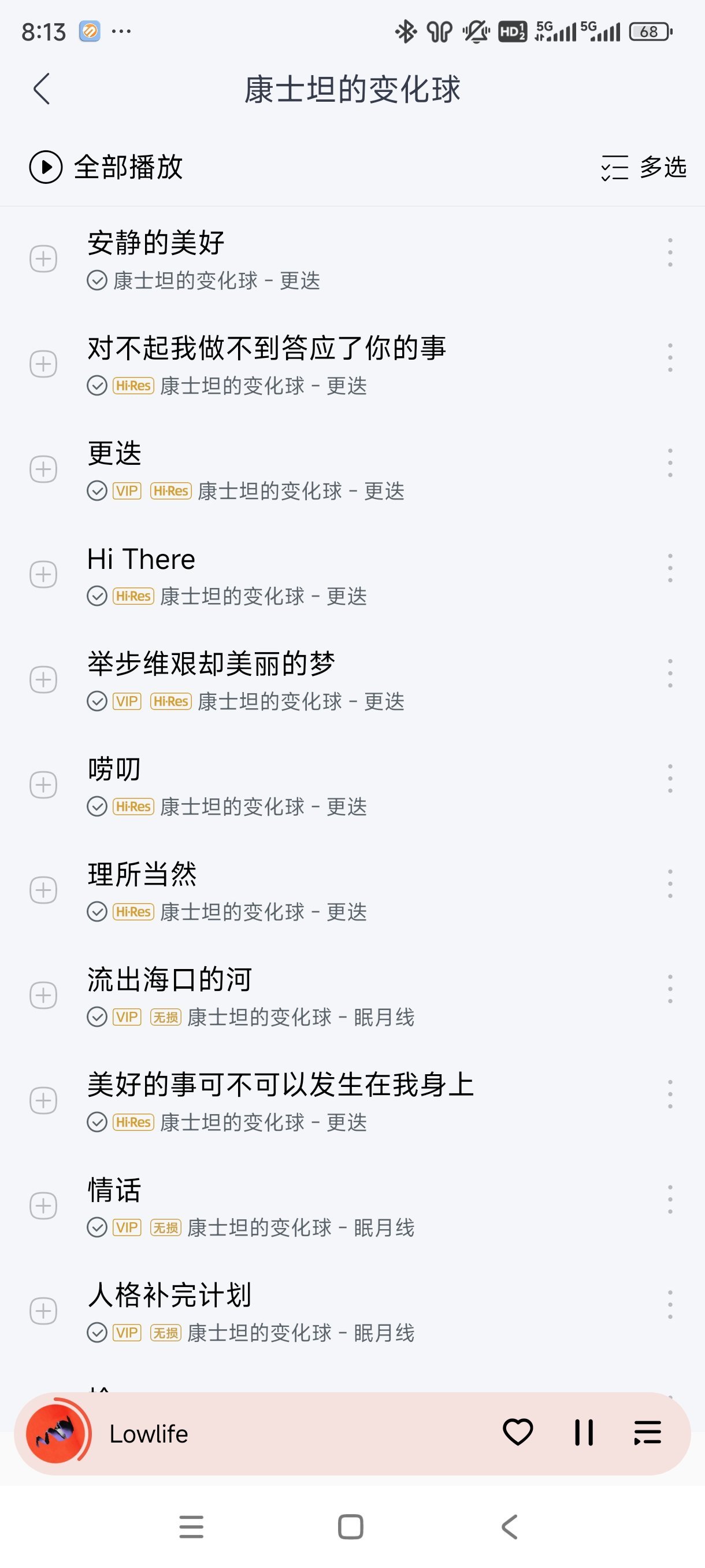The height and width of the screenshot is (1568, 705).
Task: Like the currently playing song Lowlife
Action: (518, 1432)
